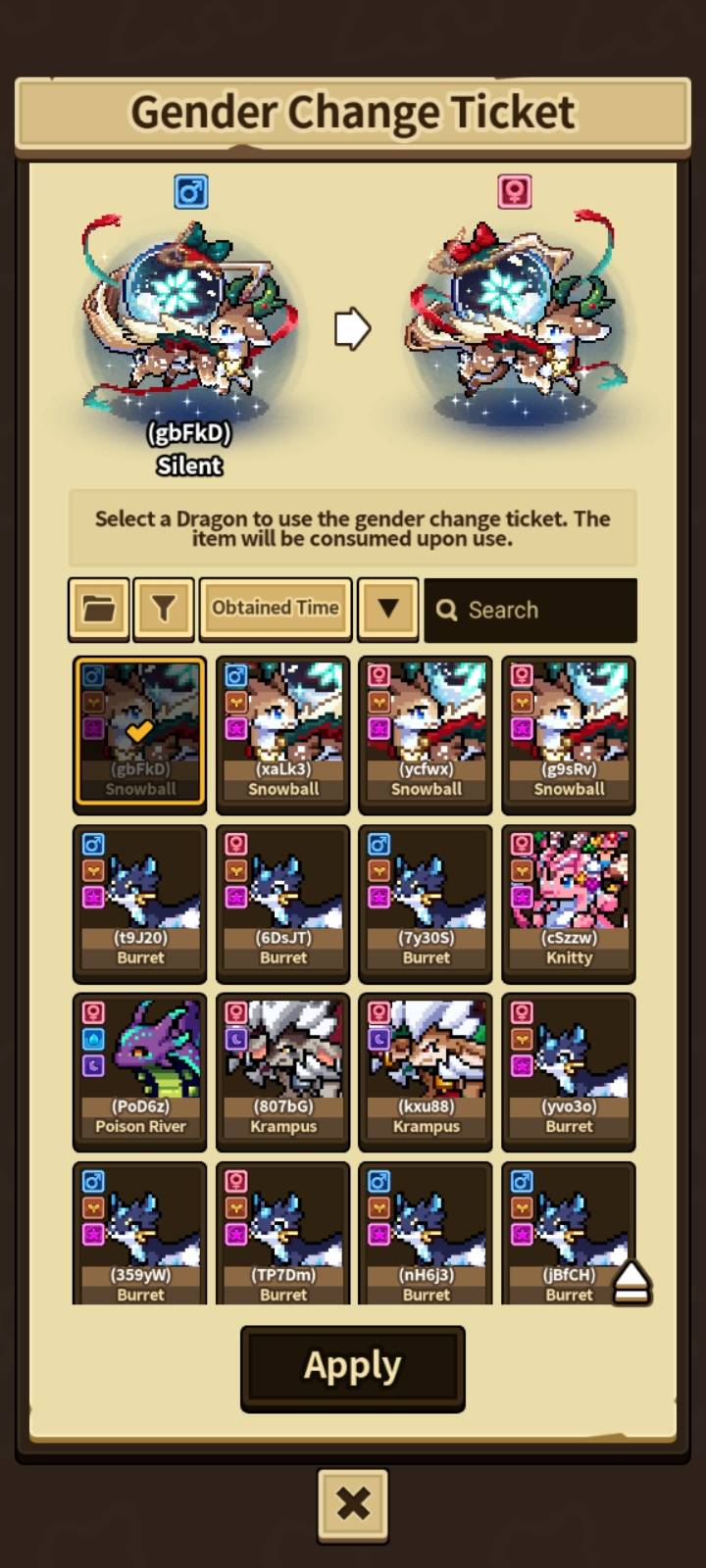Select the Knitty dragon (cSzzw)
This screenshot has width=706, height=1568.
(x=569, y=904)
